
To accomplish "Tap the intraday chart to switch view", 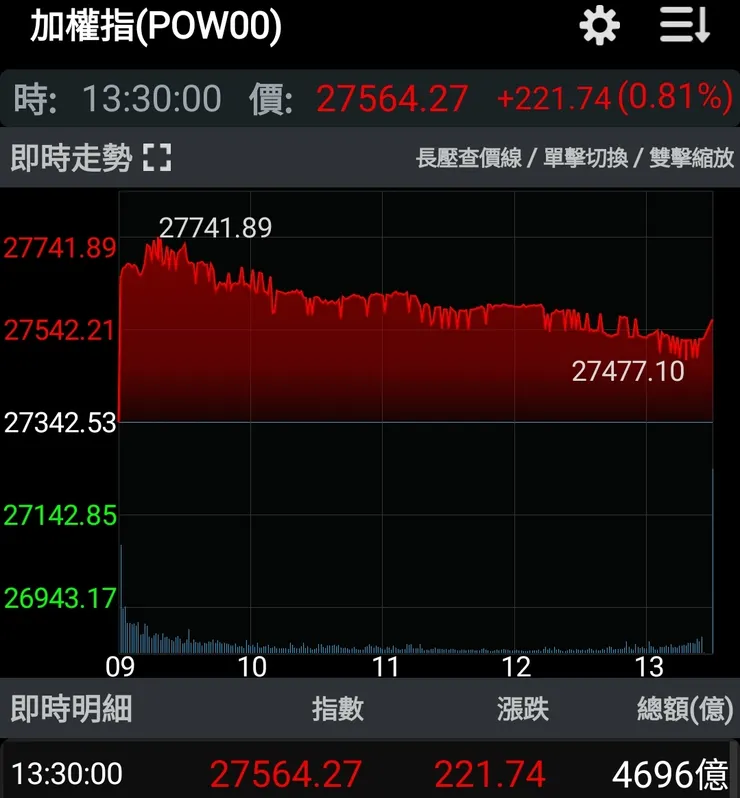I will 415,420.
